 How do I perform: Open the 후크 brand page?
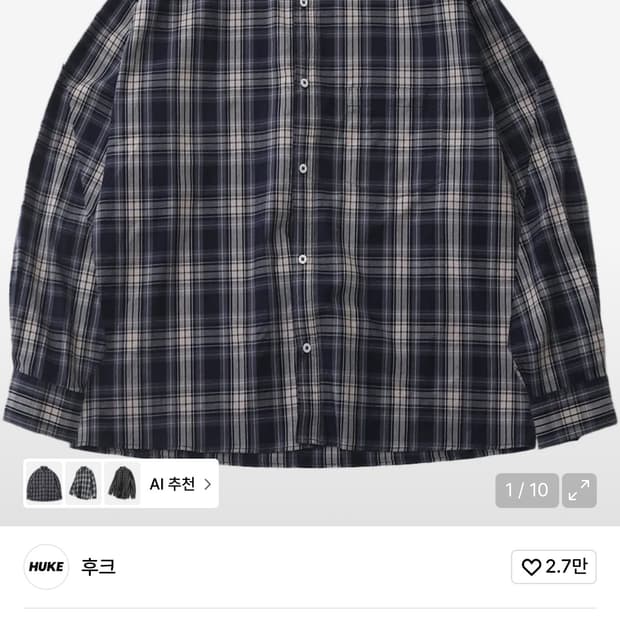pyautogui.click(x=98, y=567)
